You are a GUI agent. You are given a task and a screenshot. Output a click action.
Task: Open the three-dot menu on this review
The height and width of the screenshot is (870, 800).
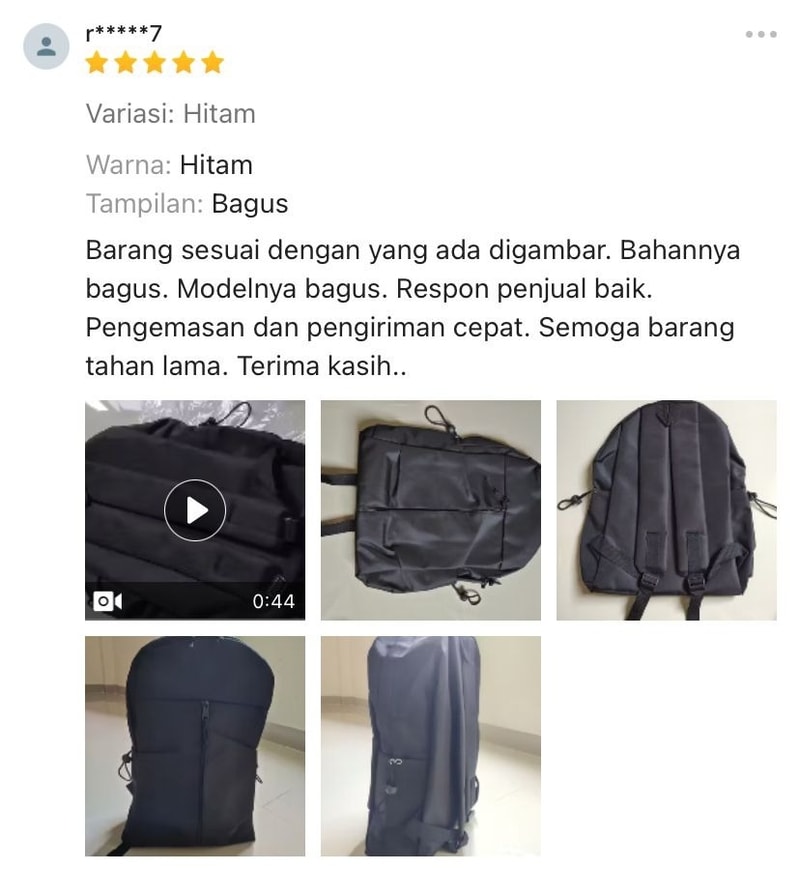pos(760,35)
